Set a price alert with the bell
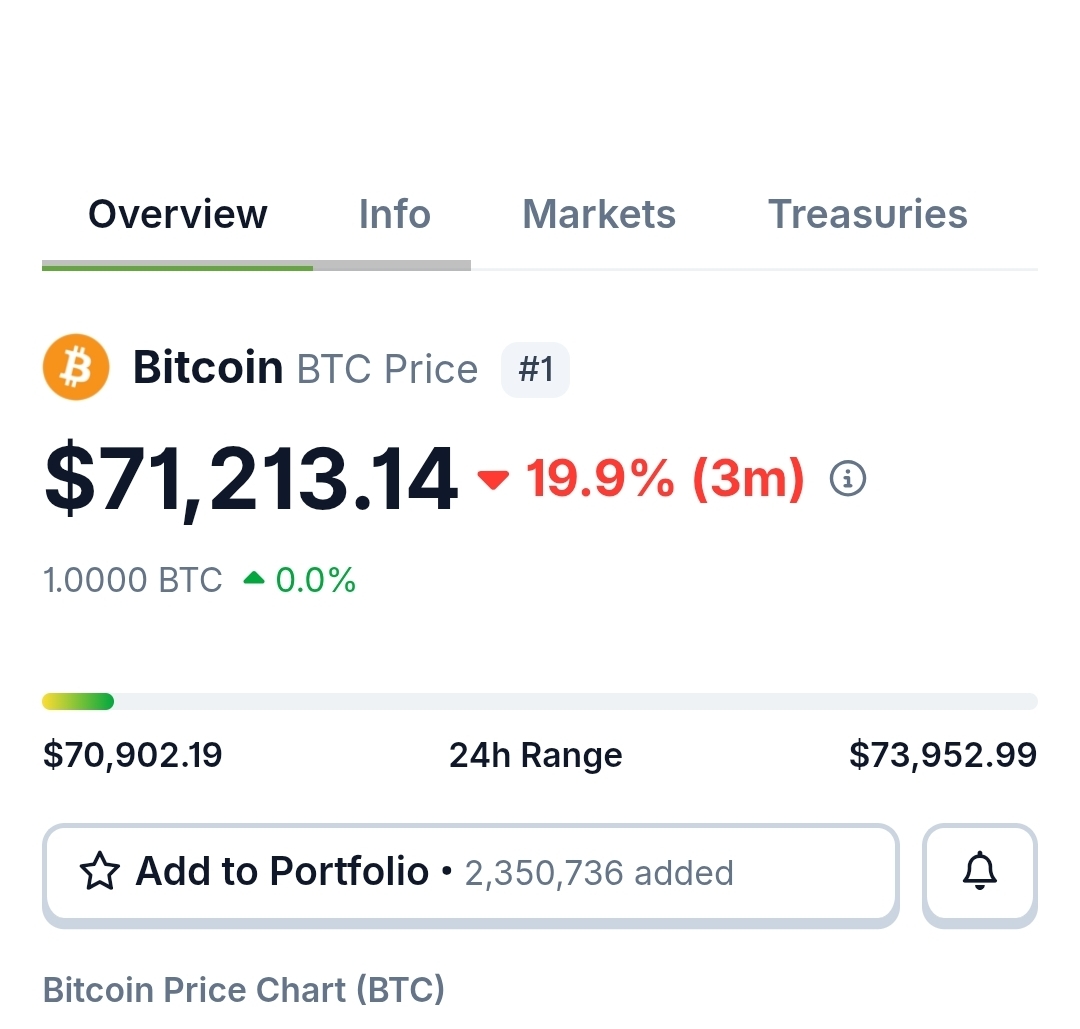 point(979,872)
